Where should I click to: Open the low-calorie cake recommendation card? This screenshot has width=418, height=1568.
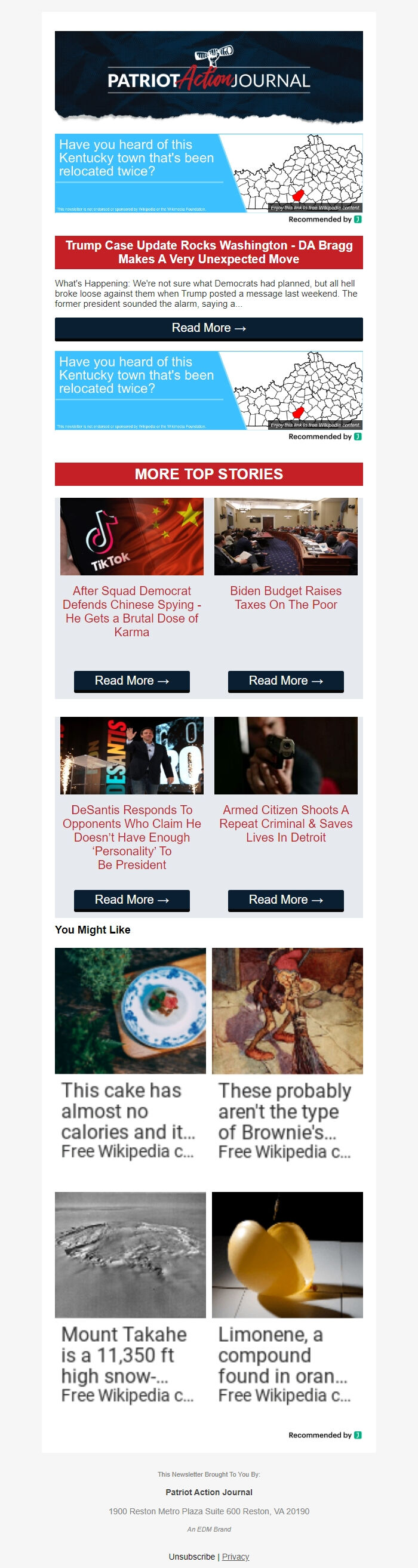(130, 1053)
